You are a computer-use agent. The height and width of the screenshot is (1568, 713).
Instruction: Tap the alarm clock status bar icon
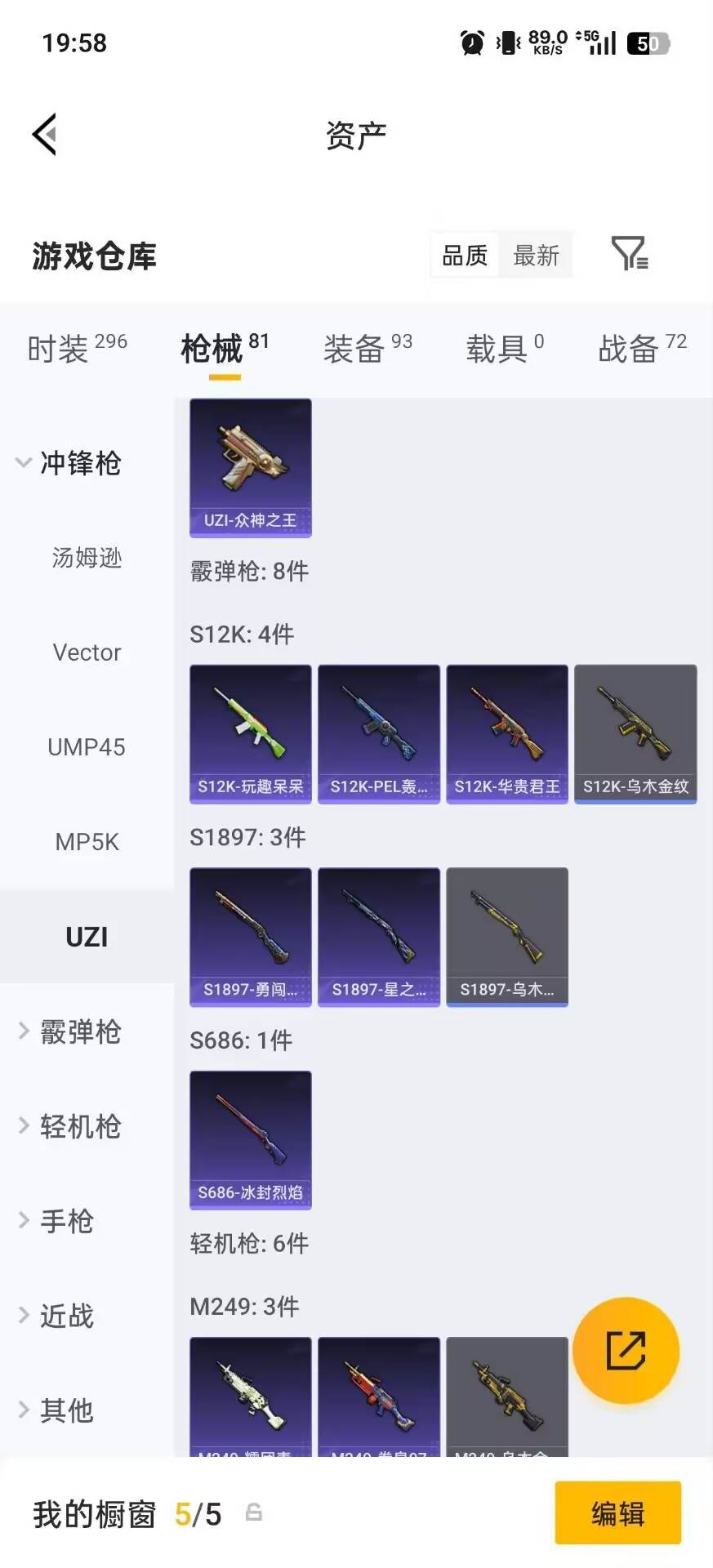tap(468, 42)
